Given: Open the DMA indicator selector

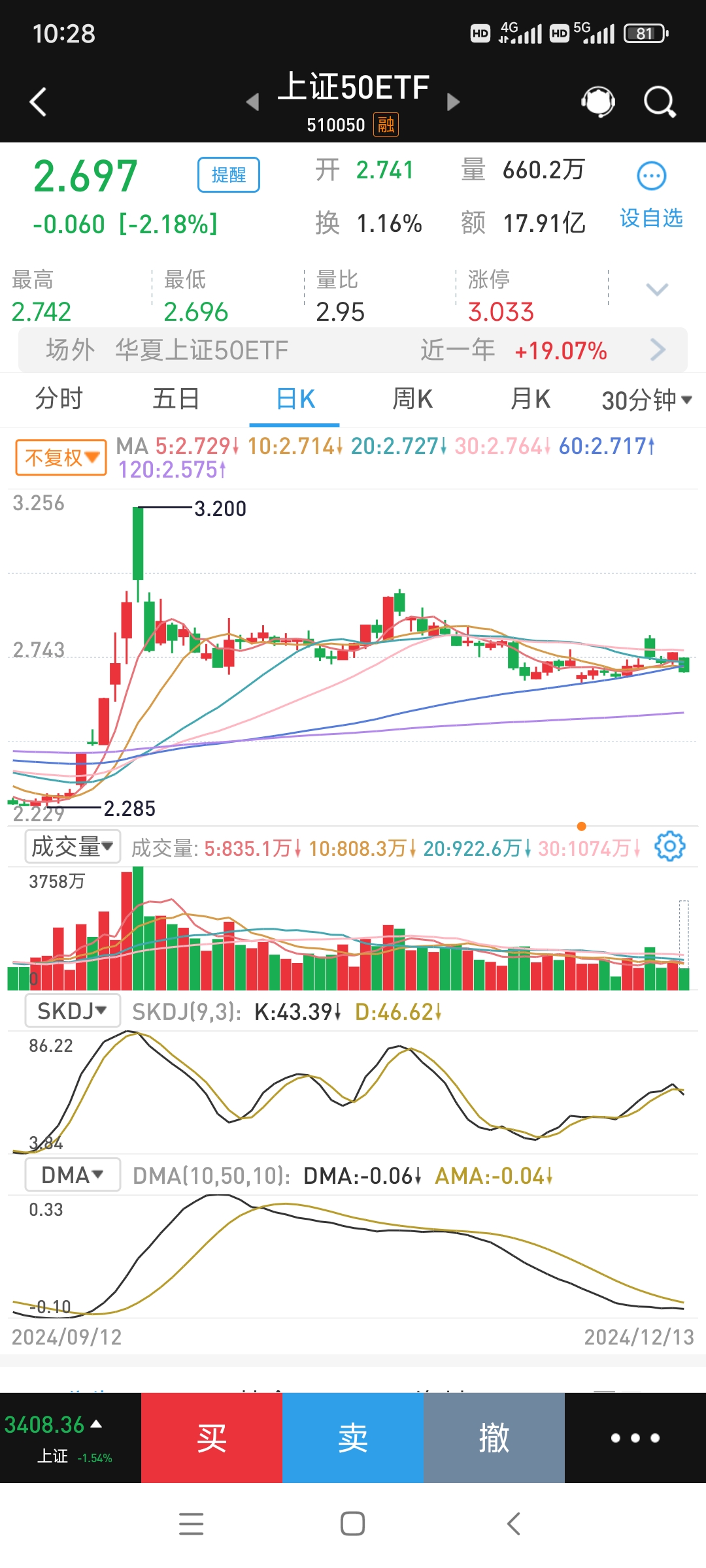Looking at the screenshot, I should pos(72,1173).
